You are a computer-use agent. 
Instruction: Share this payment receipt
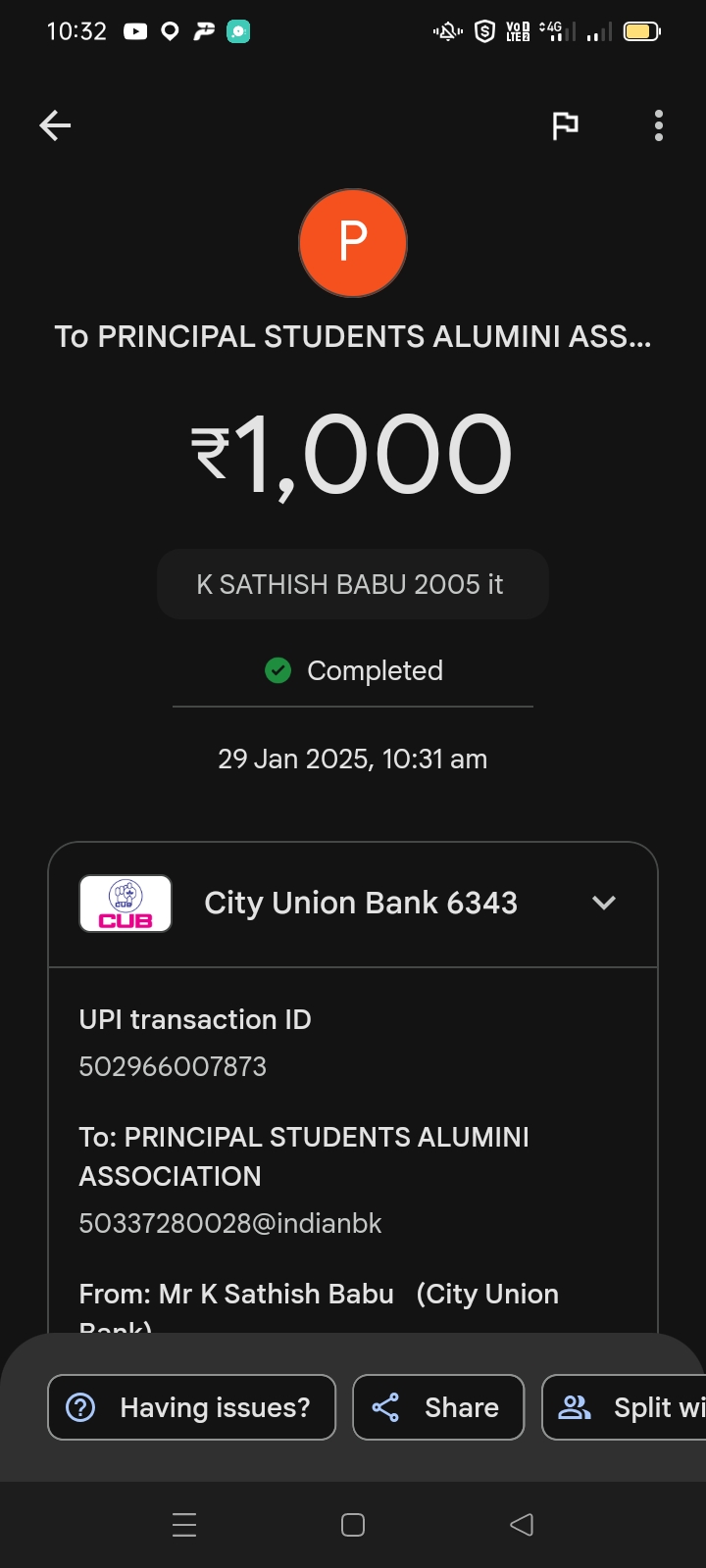[x=438, y=1407]
